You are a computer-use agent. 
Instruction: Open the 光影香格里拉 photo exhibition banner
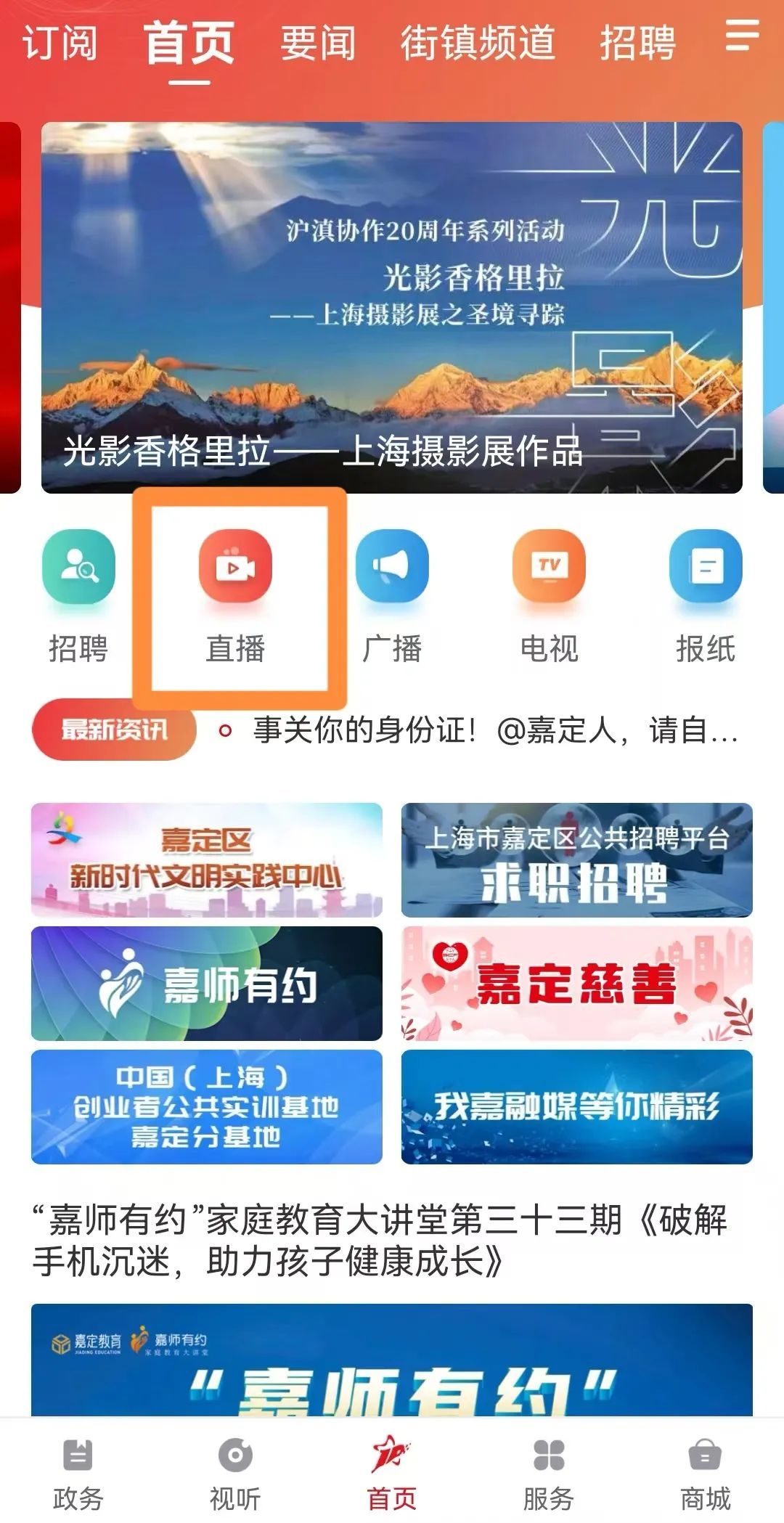[x=392, y=308]
